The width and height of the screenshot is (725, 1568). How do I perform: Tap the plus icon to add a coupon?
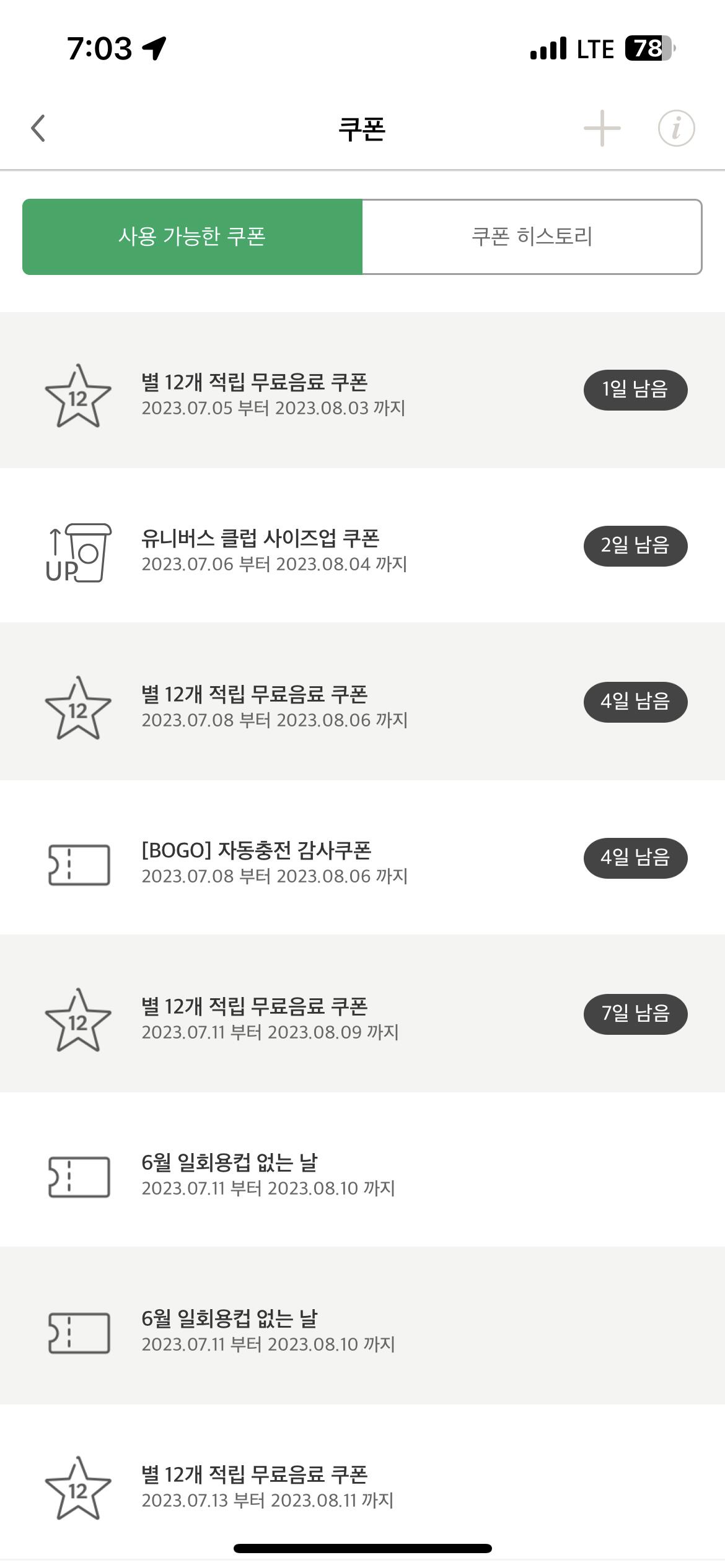click(x=602, y=129)
